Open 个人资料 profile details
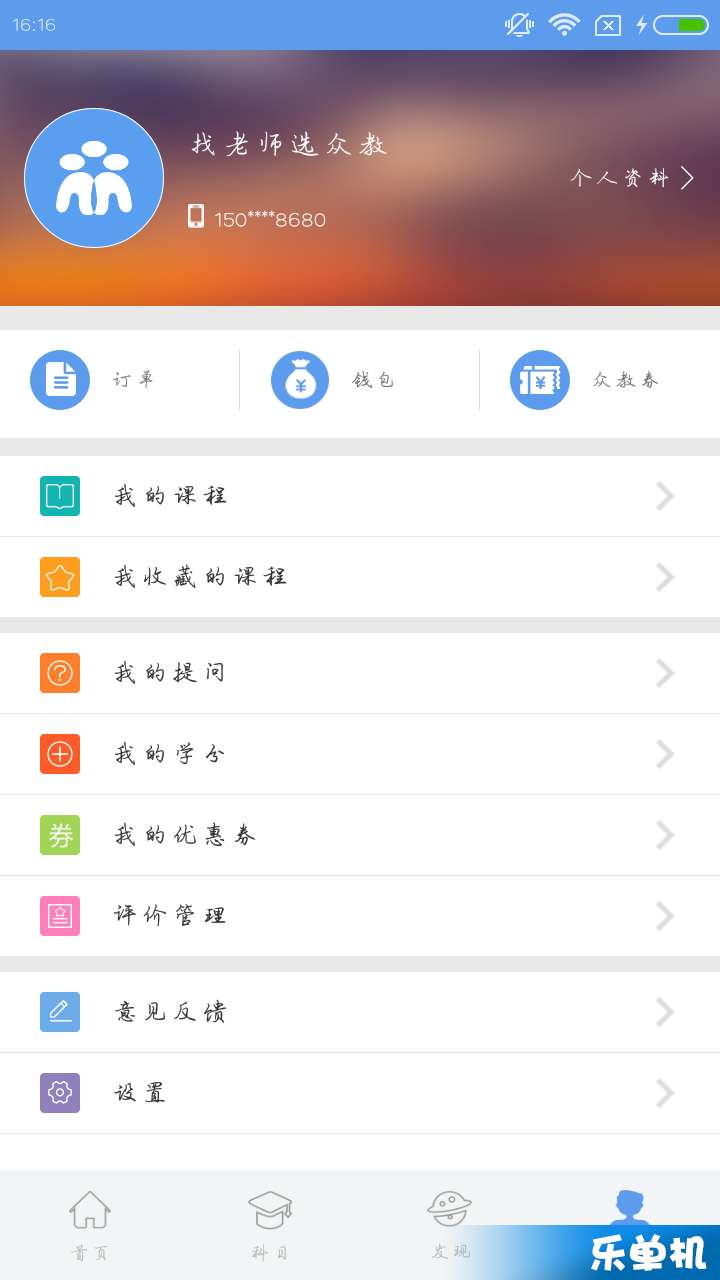Screen dimensions: 720x1280 point(632,178)
